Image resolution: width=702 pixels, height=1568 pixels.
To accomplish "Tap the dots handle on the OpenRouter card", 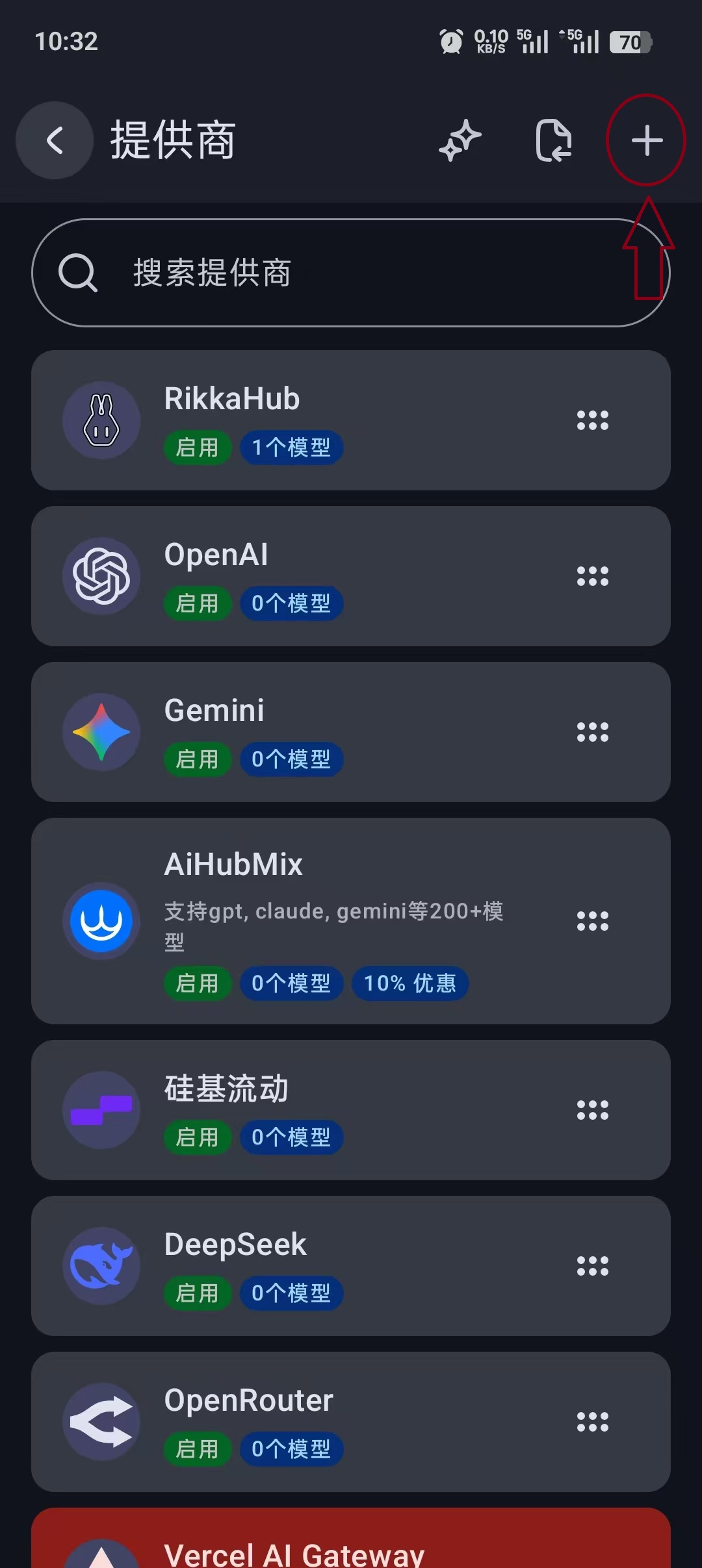I will pyautogui.click(x=593, y=1422).
